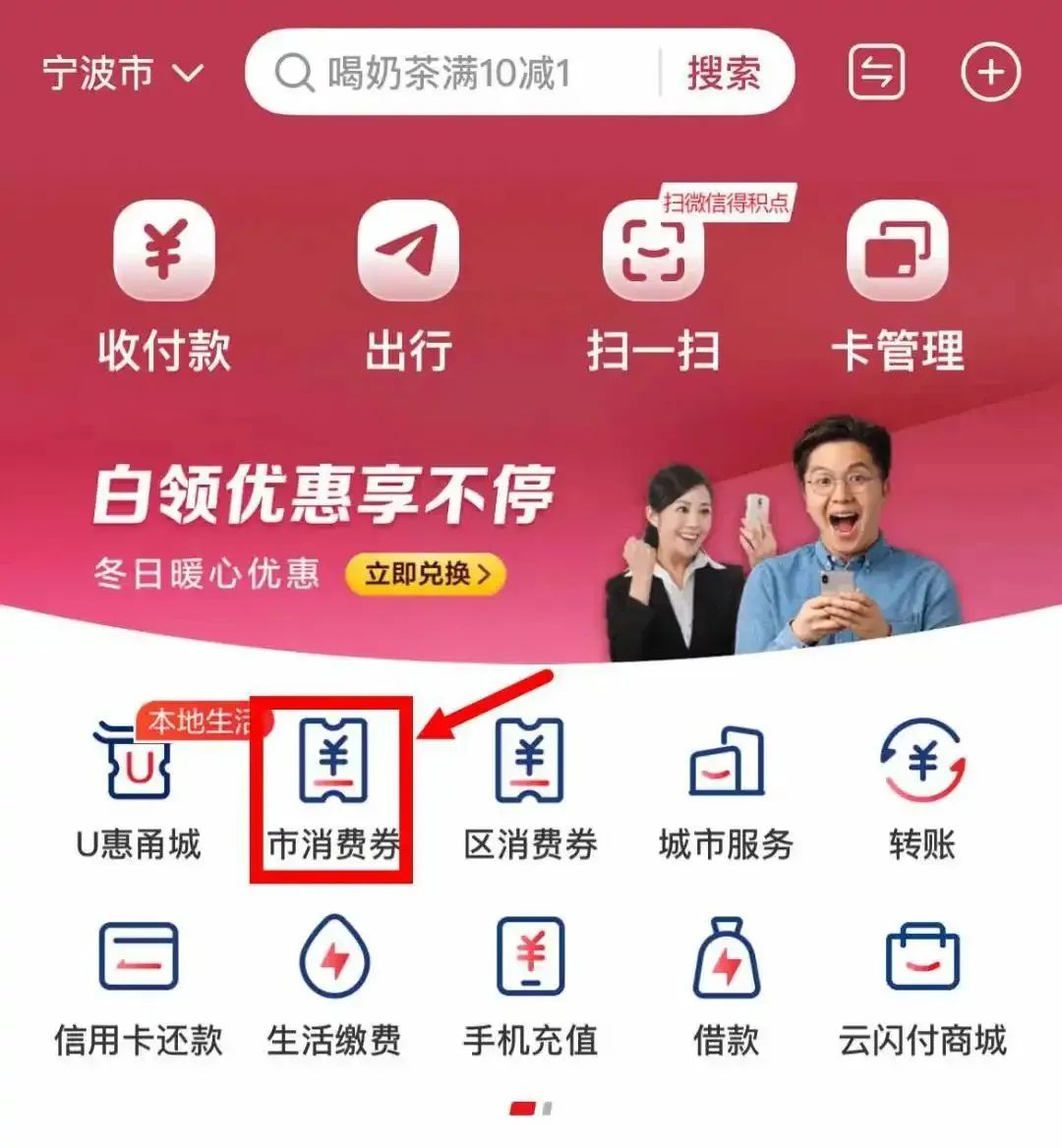Viewport: 1062px width, 1148px height.
Task: Tap 立即兑换 on the banner
Action: (425, 574)
